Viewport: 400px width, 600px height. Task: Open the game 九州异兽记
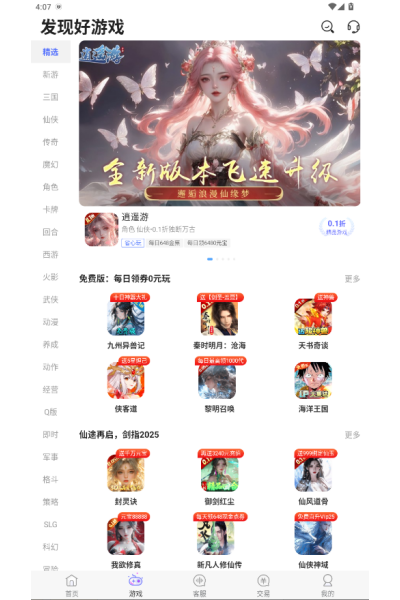[x=126, y=322]
